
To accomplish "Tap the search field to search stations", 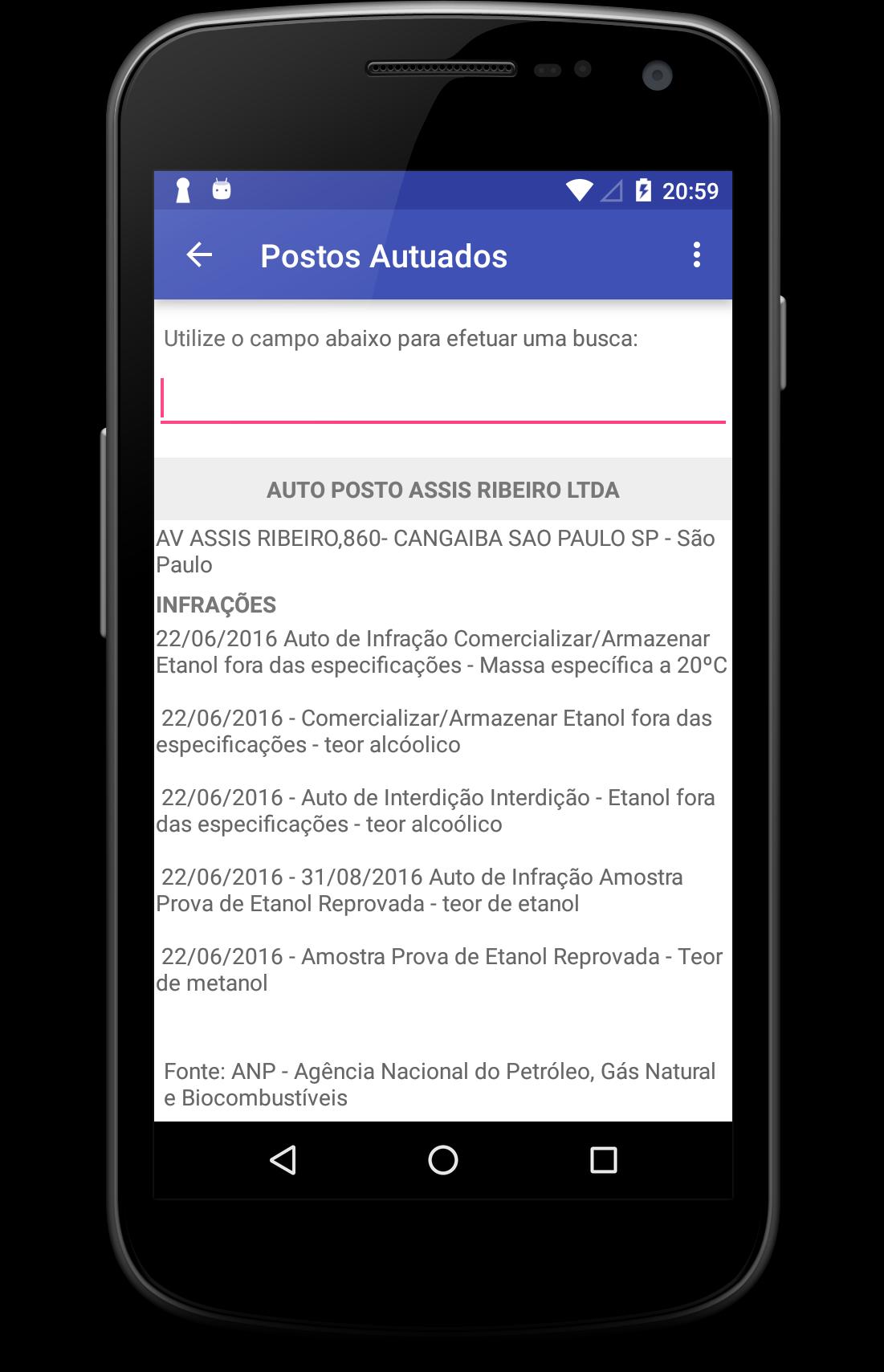I will coord(442,399).
